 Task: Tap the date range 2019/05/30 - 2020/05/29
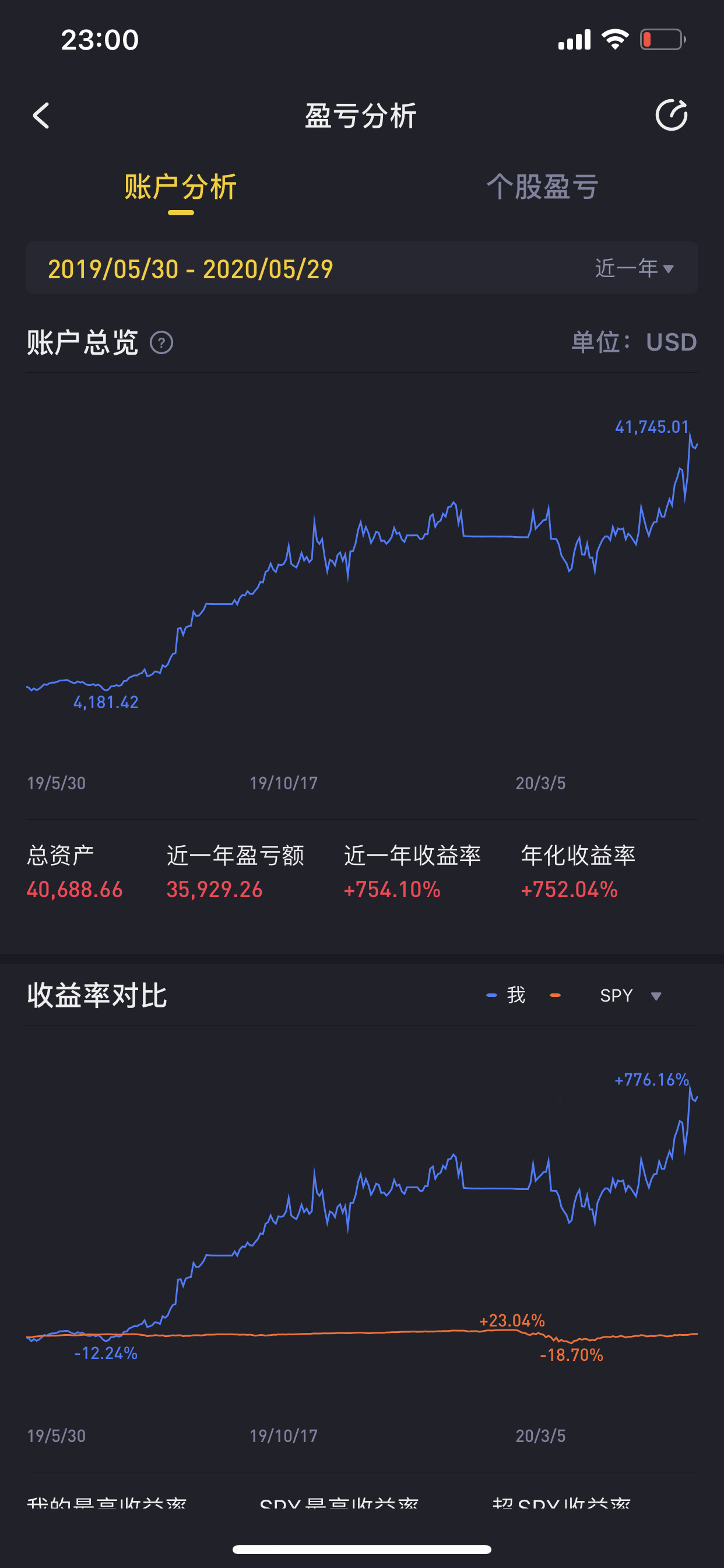click(191, 269)
